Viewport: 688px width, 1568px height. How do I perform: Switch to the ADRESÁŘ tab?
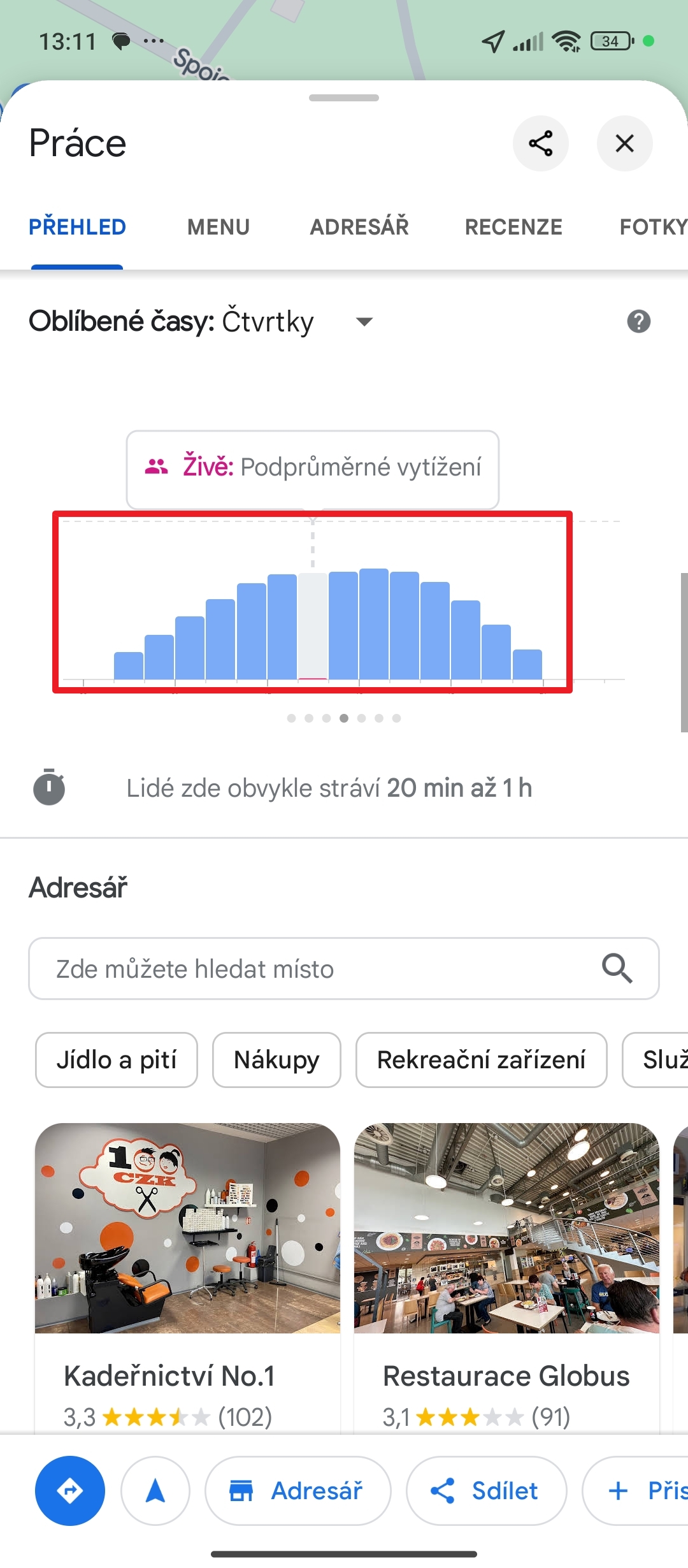click(359, 227)
